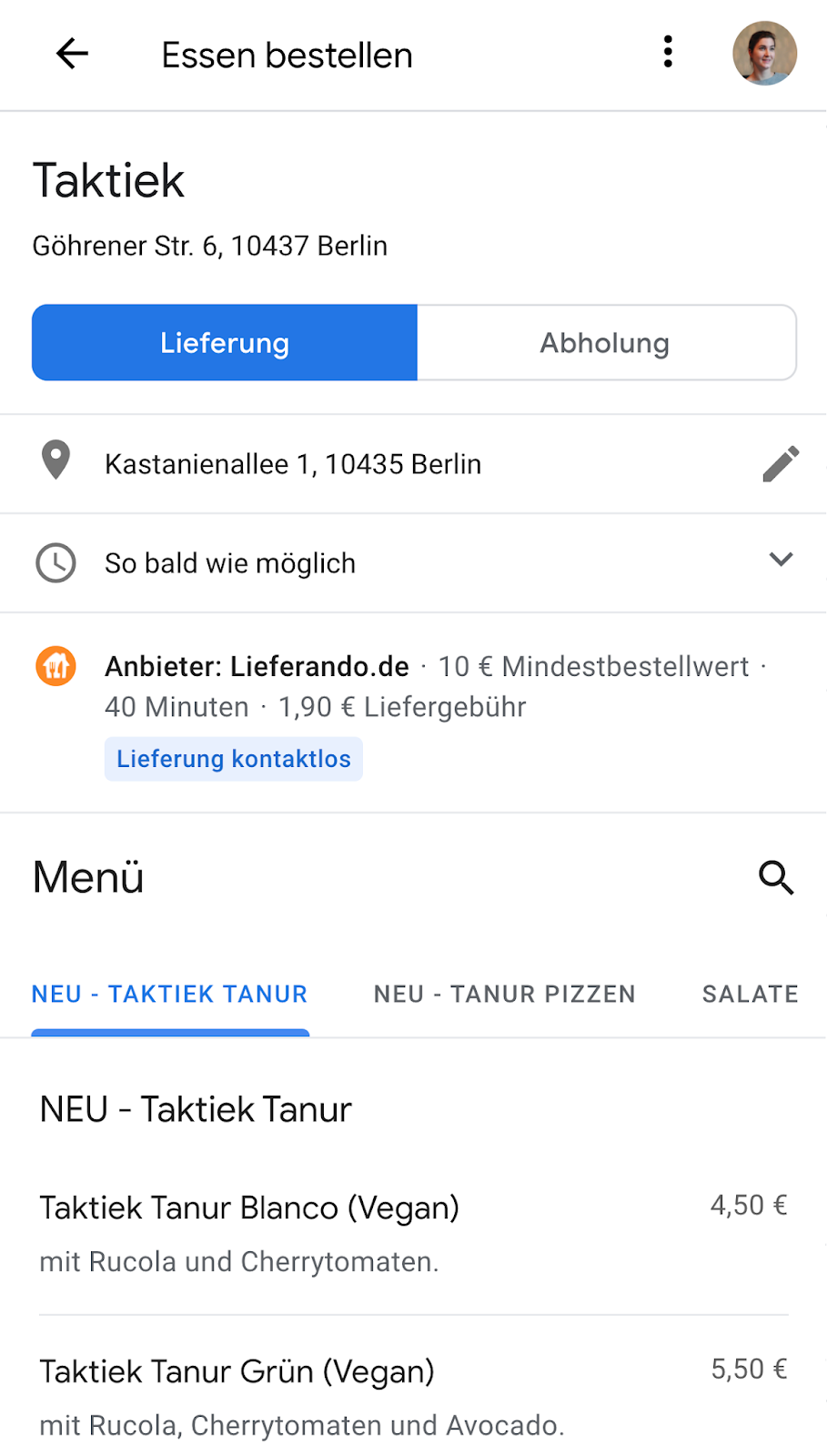Open the three-dot overflow menu
827x1456 pixels.
coord(668,53)
